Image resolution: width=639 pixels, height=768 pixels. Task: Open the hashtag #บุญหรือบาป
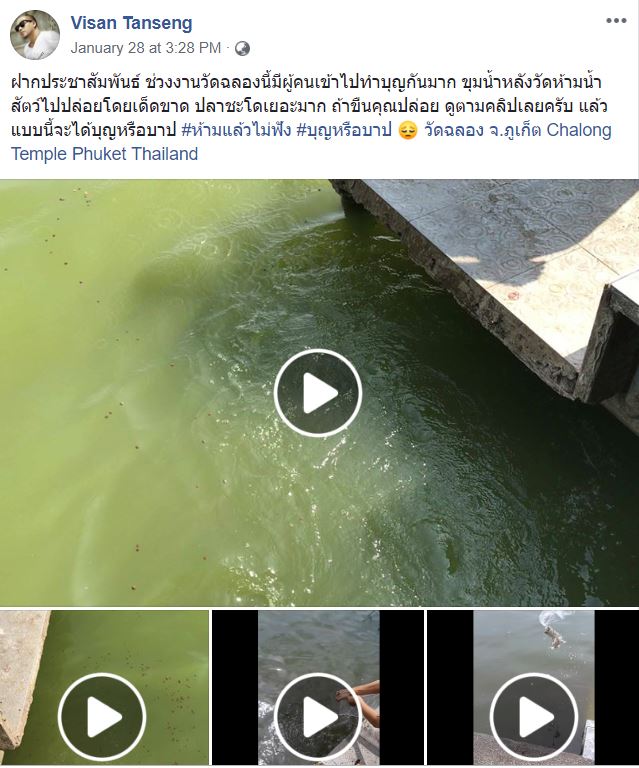tap(343, 131)
